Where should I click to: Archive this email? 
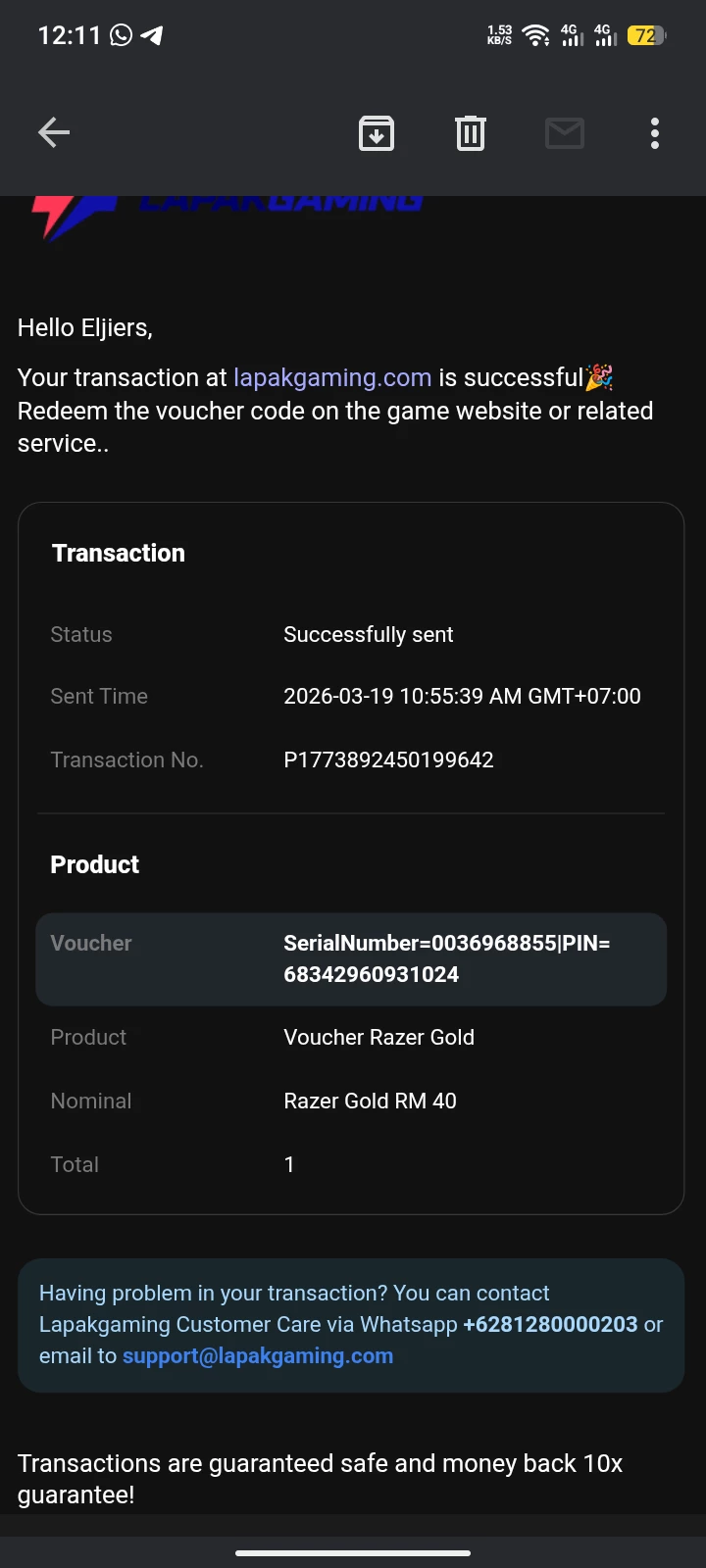click(377, 133)
